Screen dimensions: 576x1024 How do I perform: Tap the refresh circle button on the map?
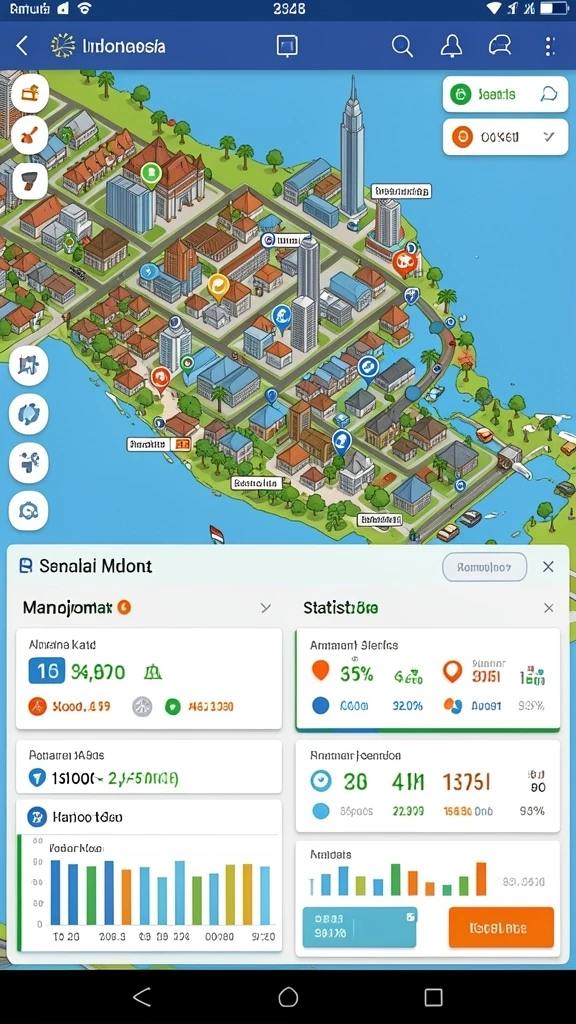coord(29,413)
